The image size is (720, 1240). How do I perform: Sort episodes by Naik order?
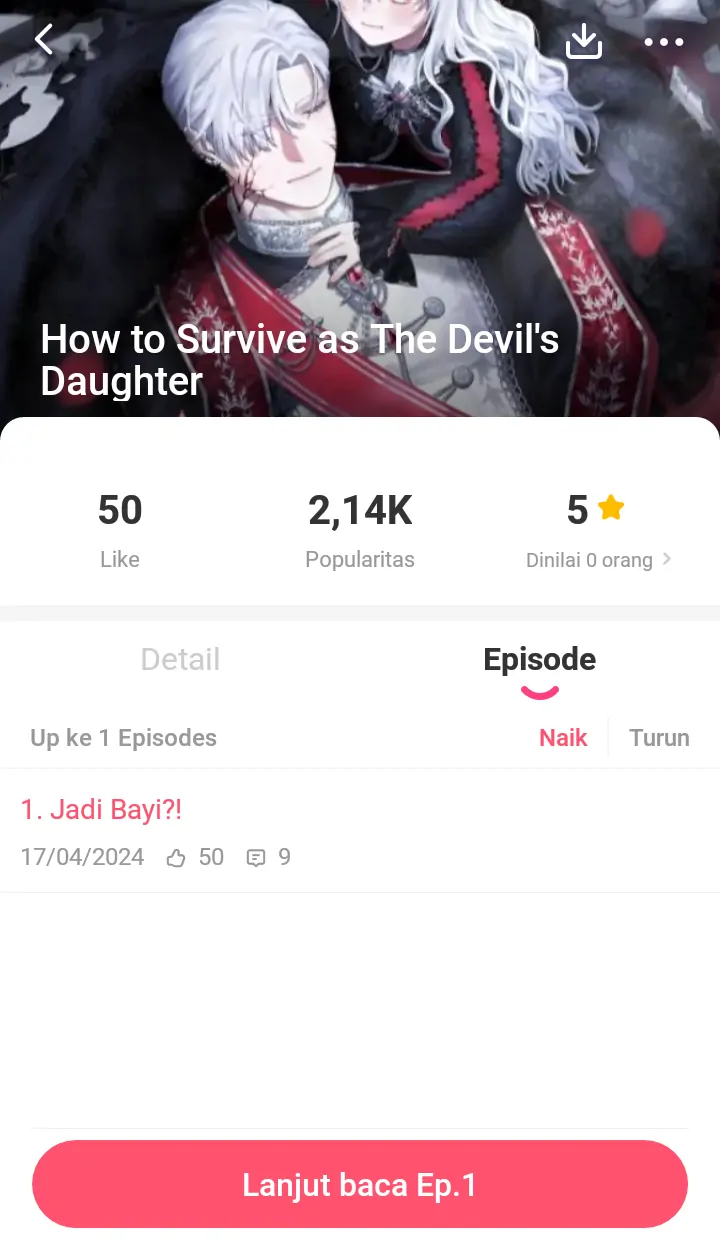click(563, 738)
